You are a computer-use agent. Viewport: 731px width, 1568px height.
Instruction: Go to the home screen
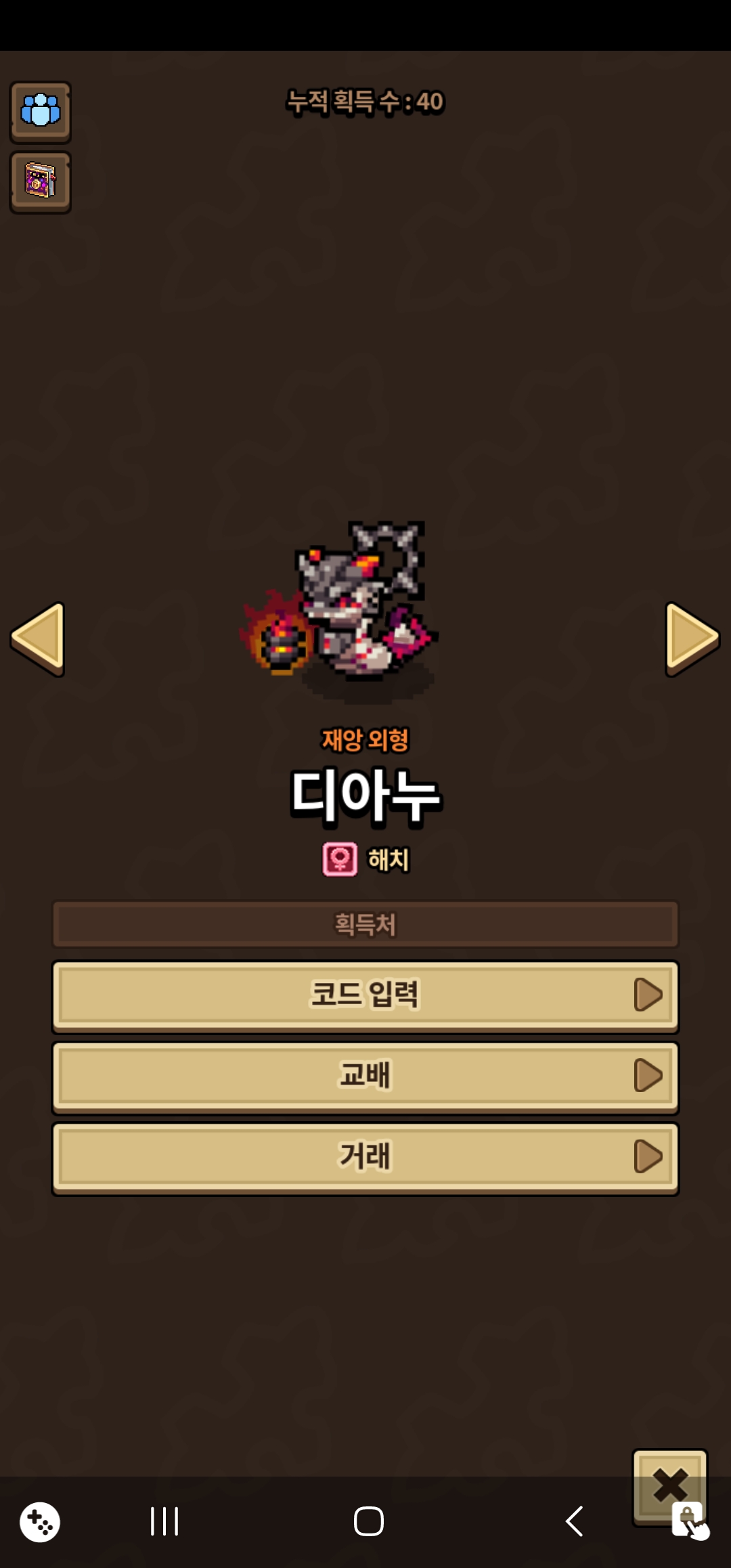[369, 1521]
